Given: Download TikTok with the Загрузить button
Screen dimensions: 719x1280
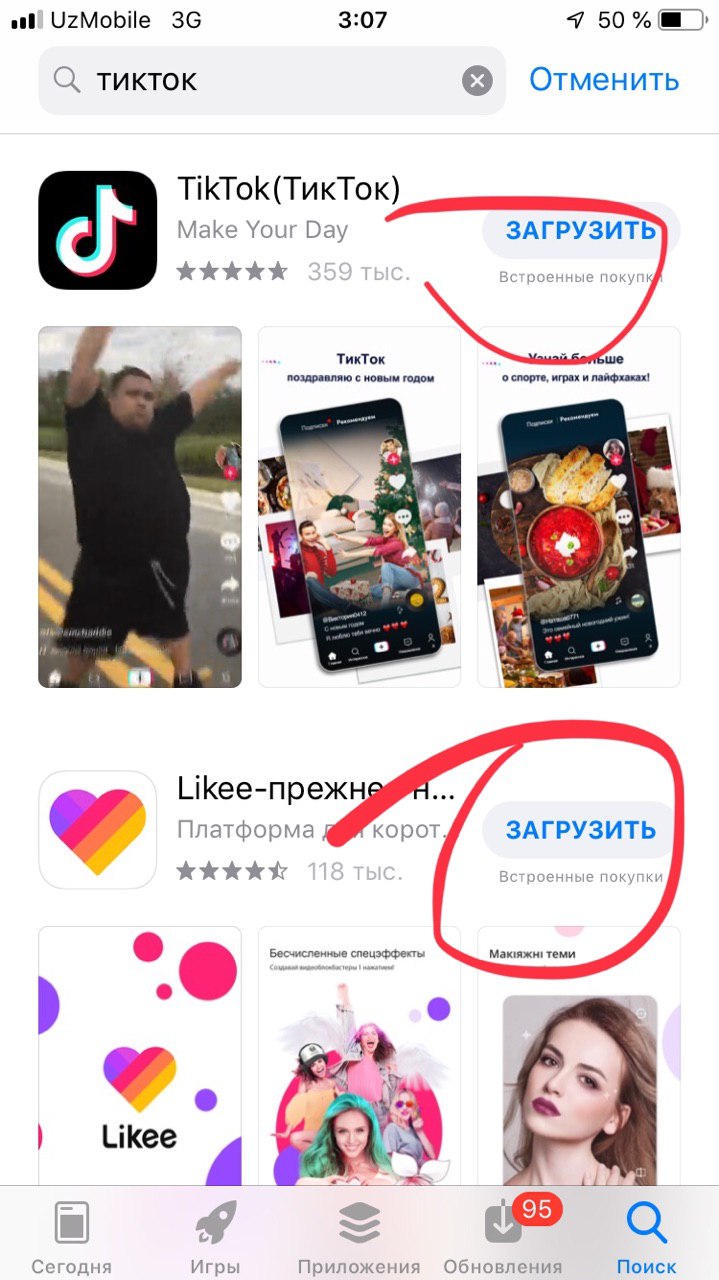Looking at the screenshot, I should pyautogui.click(x=580, y=231).
